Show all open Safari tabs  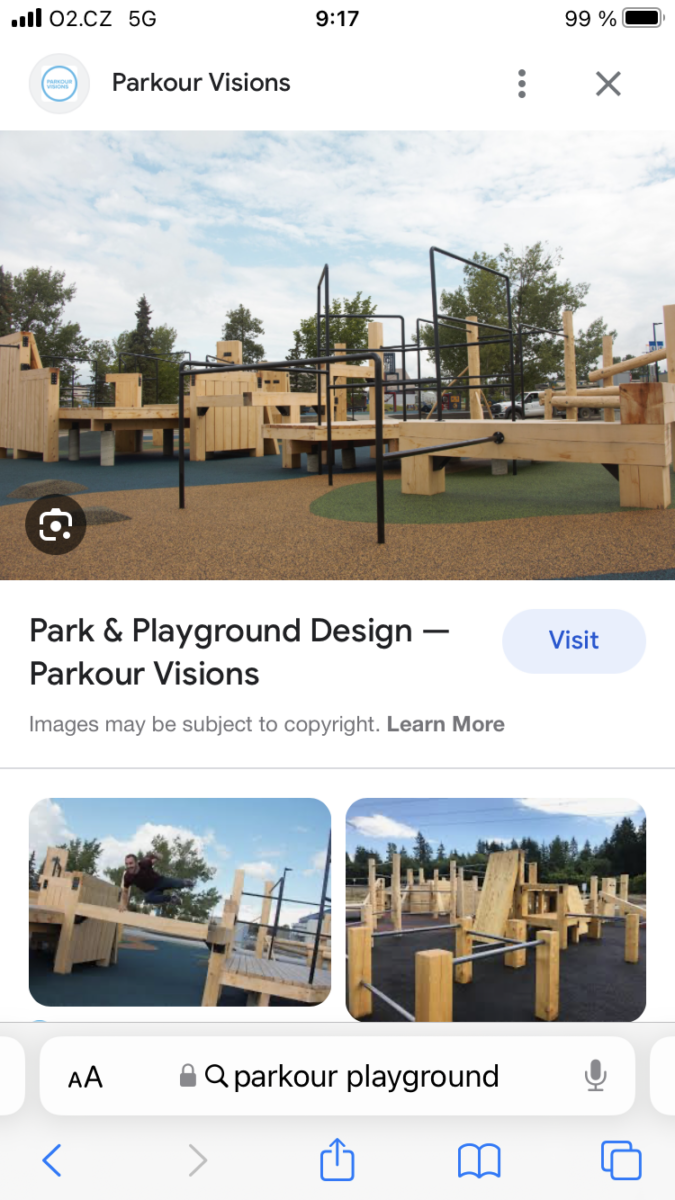[620, 1160]
